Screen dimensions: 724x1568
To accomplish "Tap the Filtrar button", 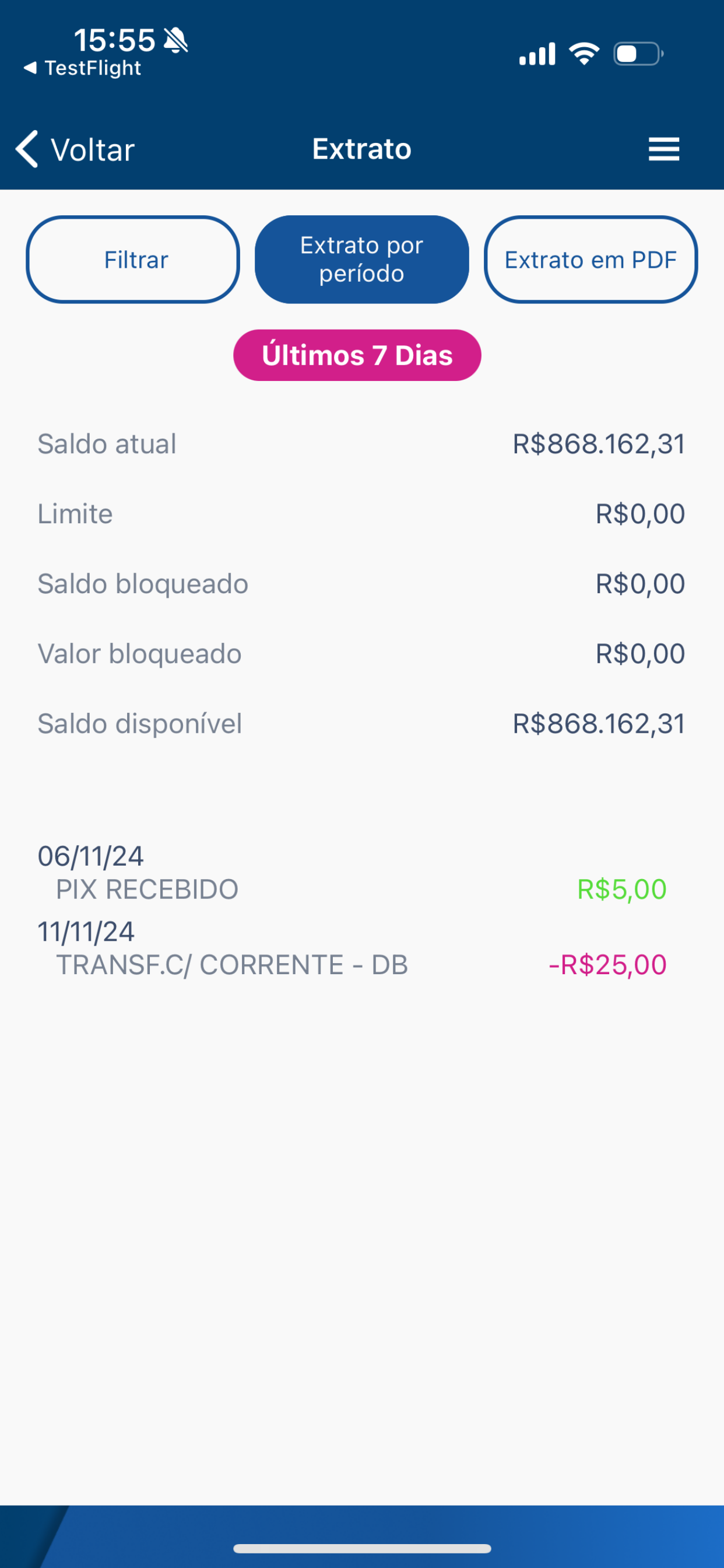I will click(x=133, y=260).
